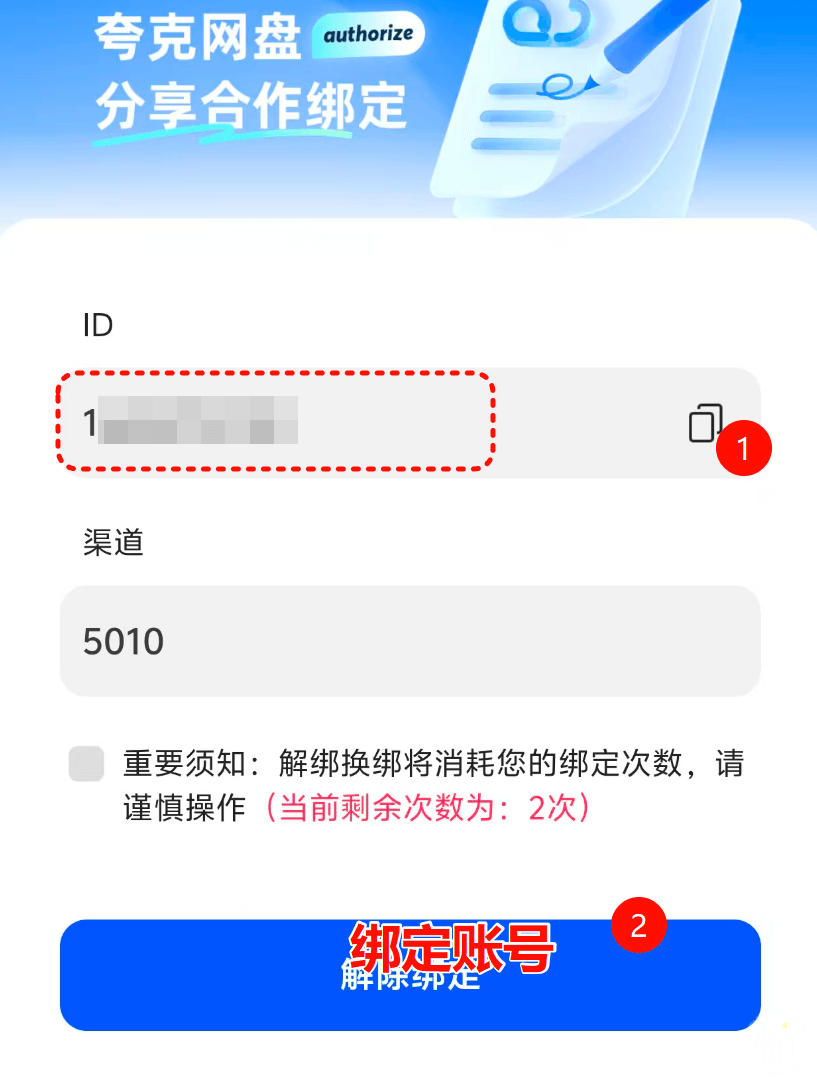Tap the 渠道 field showing 5010
The height and width of the screenshot is (1083, 817).
(x=410, y=641)
